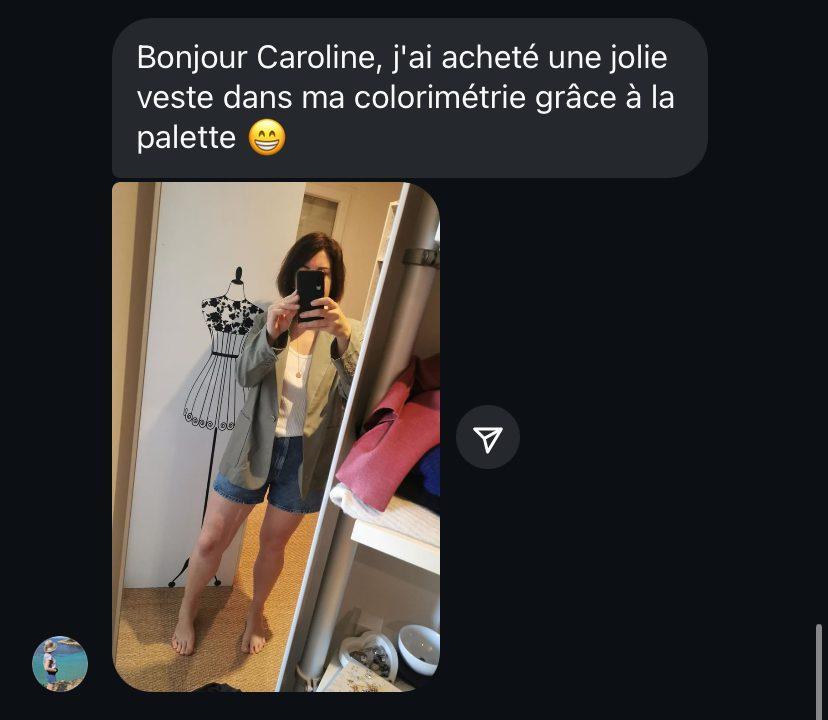Open the sender's profile avatar
Viewport: 828px width, 720px height.
click(x=60, y=663)
